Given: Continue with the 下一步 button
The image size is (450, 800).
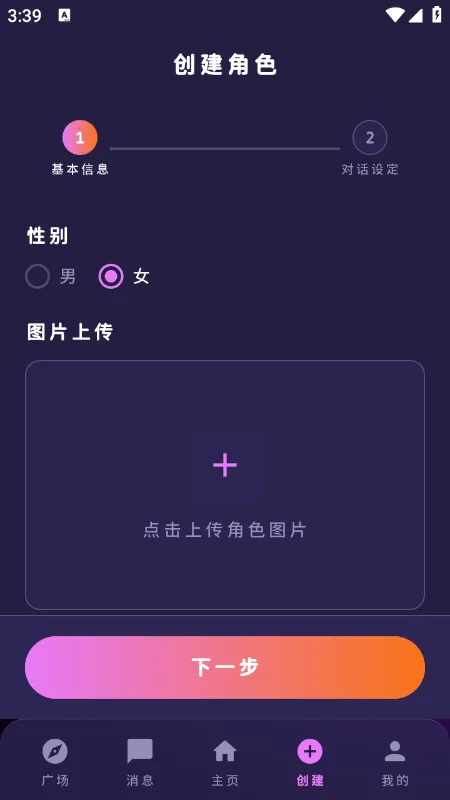Looking at the screenshot, I should [225, 667].
